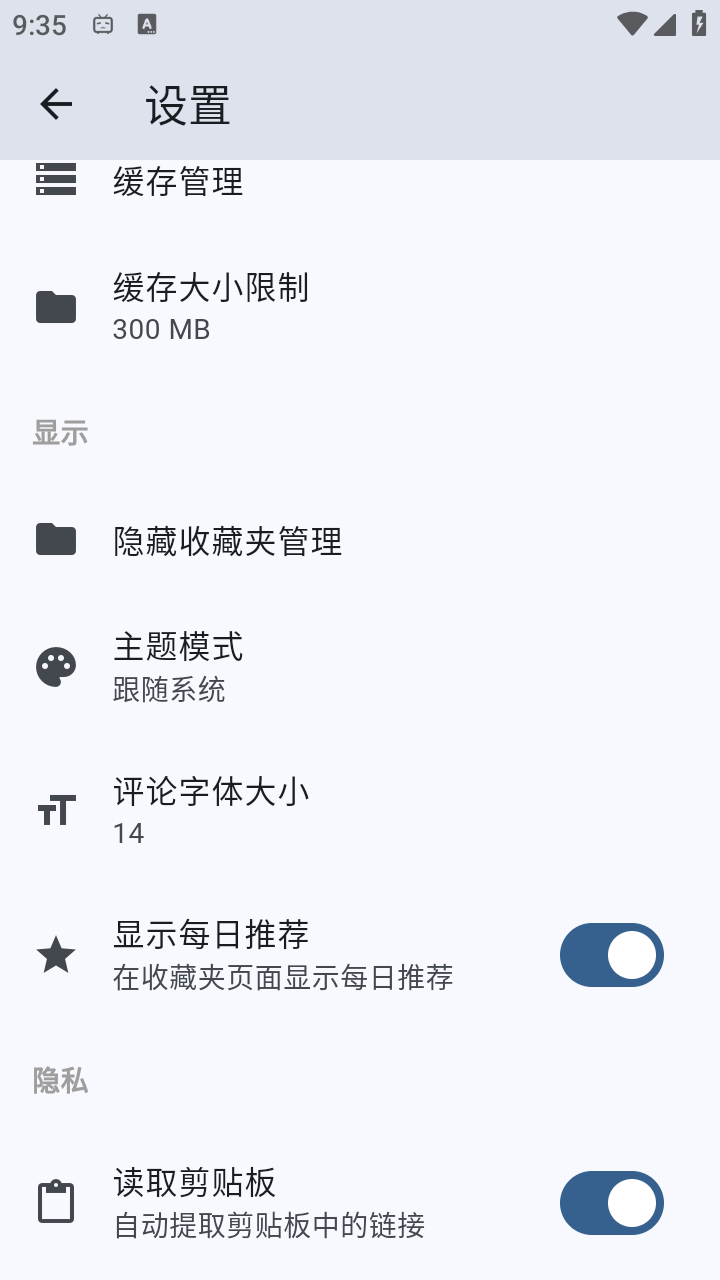Open 隐藏收藏夹管理 page
Screen dimensions: 720x1280
click(x=300, y=540)
